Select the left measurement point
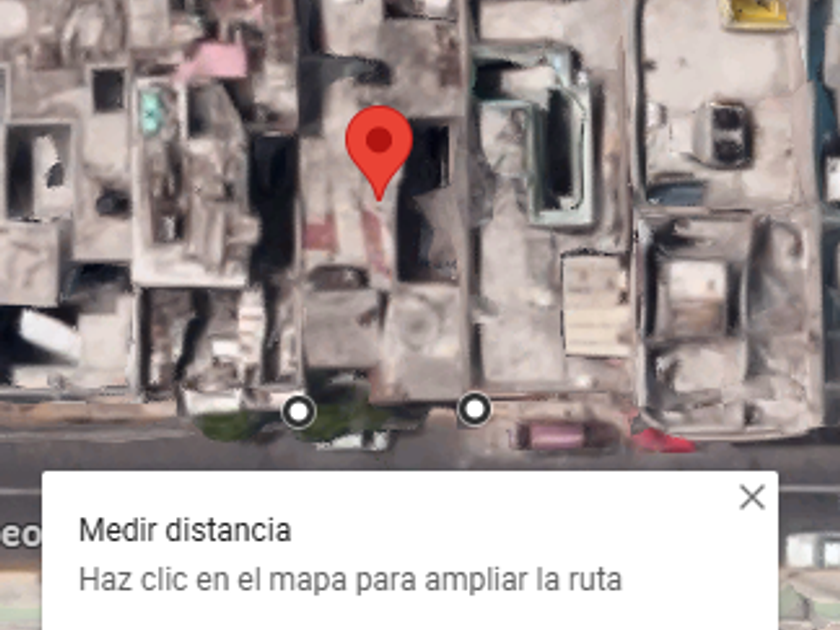Screen dimensions: 840x630 point(298,411)
